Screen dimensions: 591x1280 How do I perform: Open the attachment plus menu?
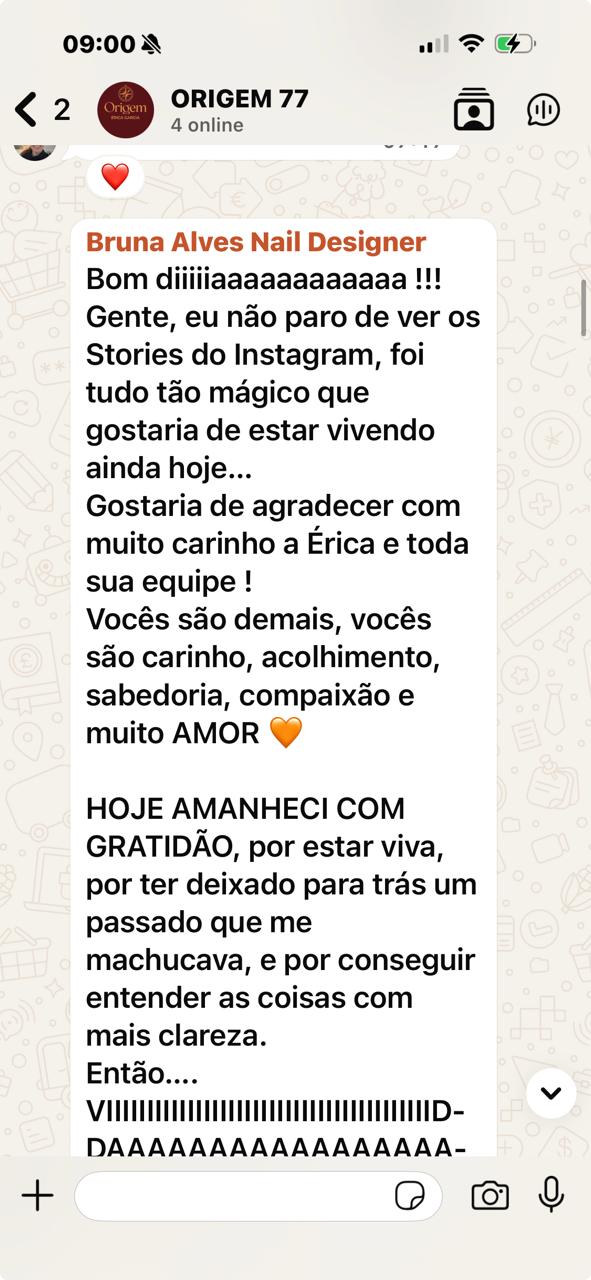point(37,1195)
